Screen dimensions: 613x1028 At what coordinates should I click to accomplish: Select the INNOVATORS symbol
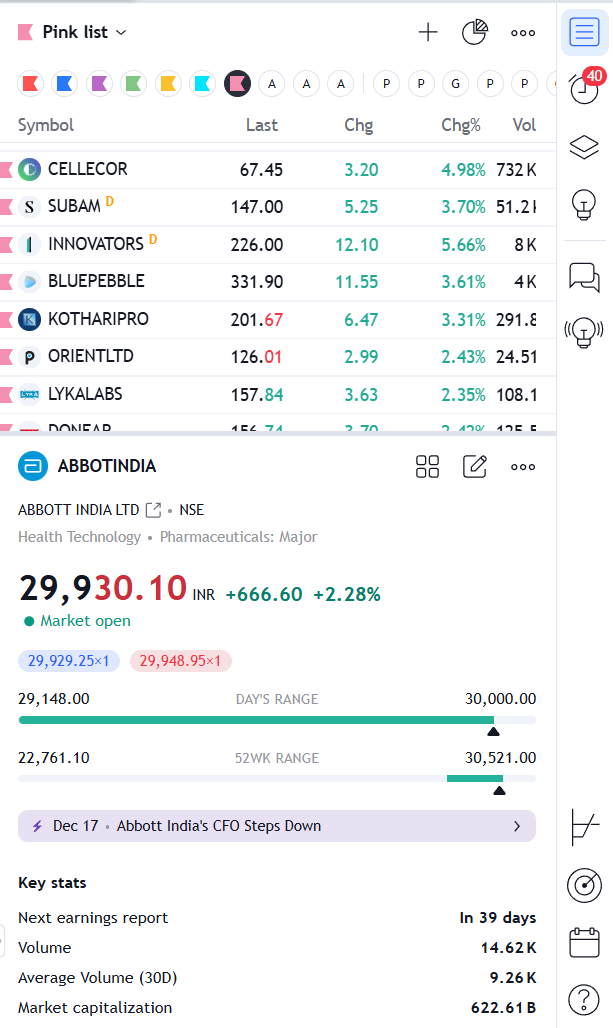[x=95, y=244]
